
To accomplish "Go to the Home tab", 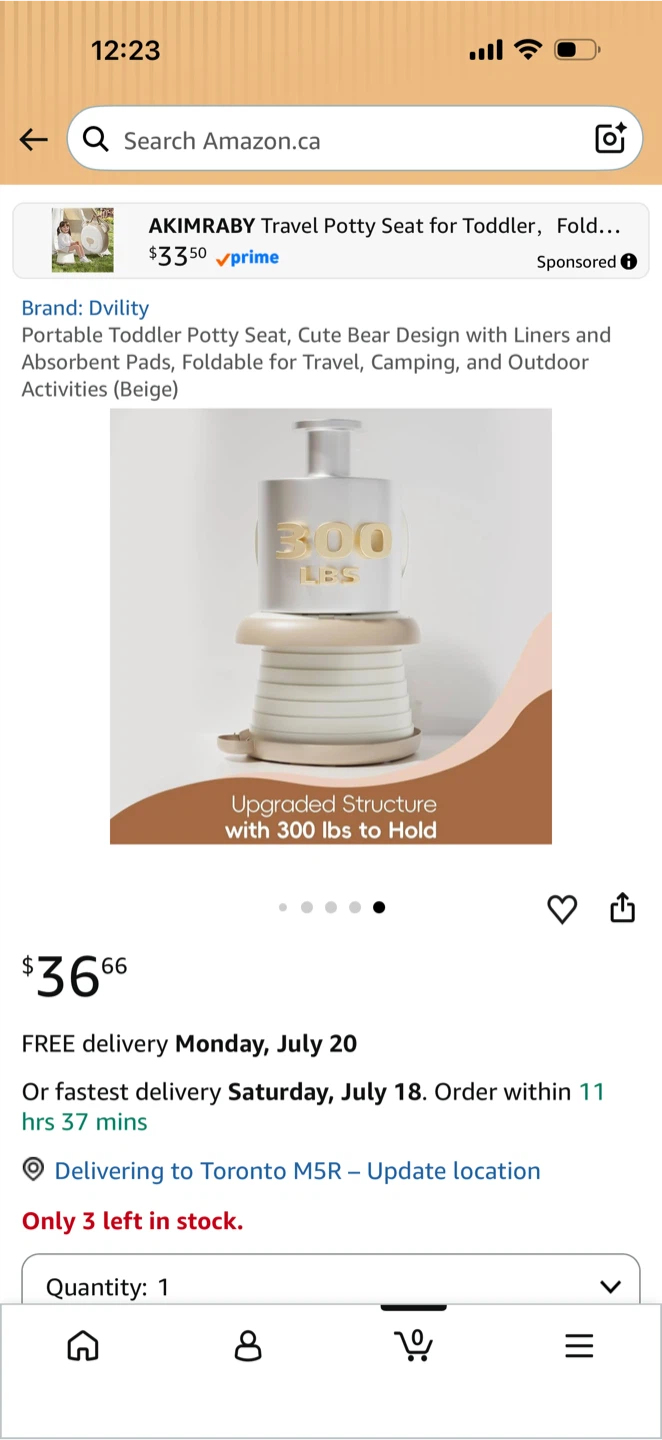I will click(x=83, y=1346).
